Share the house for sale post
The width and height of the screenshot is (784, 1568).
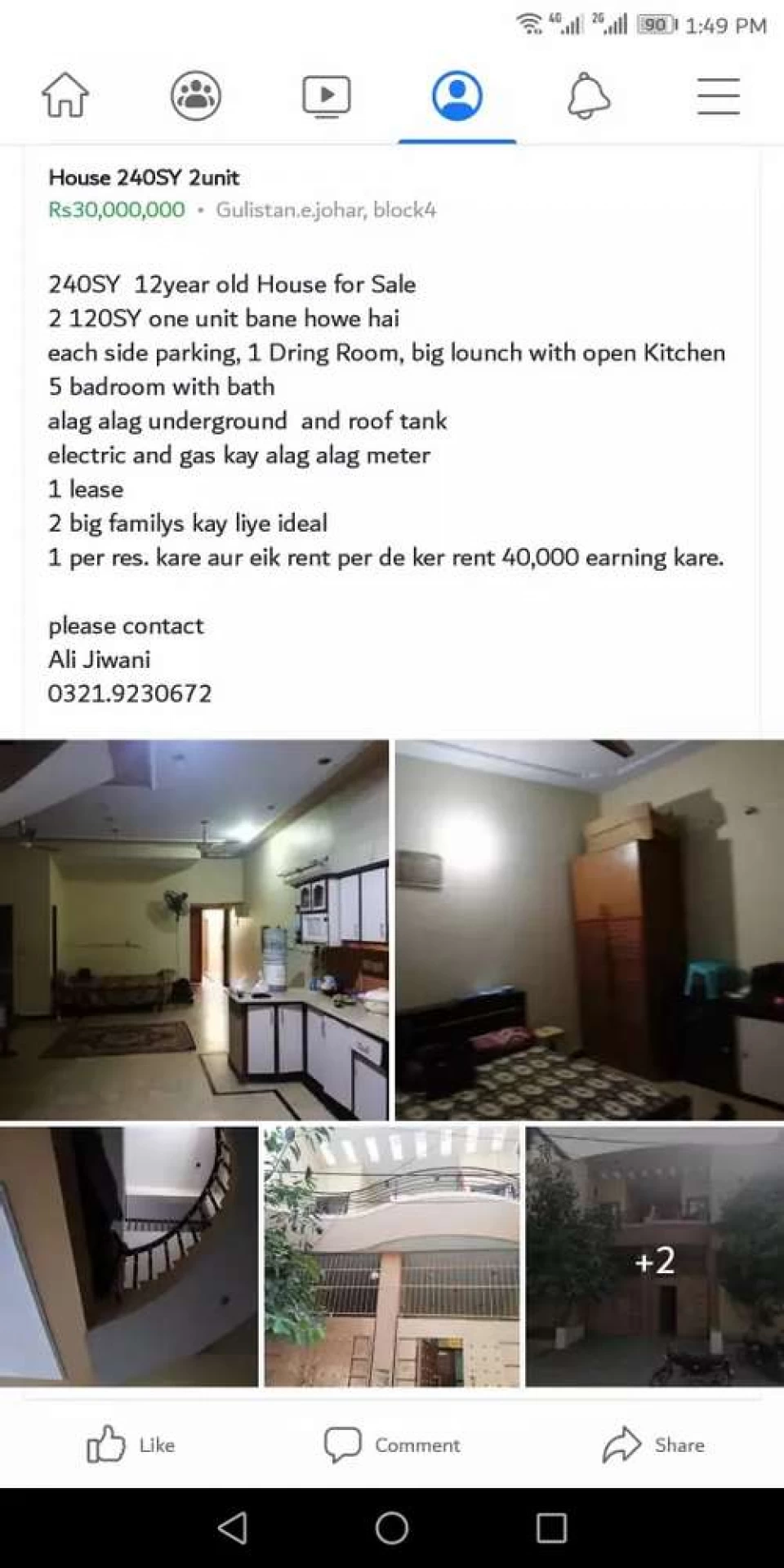tap(653, 1445)
